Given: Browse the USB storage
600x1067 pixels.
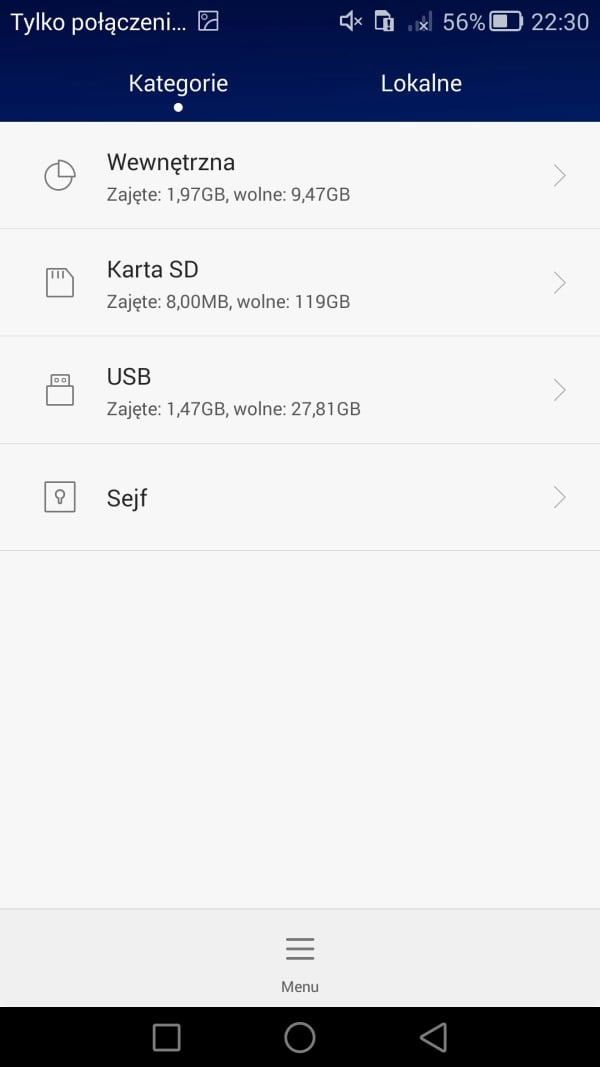Looking at the screenshot, I should [x=300, y=390].
